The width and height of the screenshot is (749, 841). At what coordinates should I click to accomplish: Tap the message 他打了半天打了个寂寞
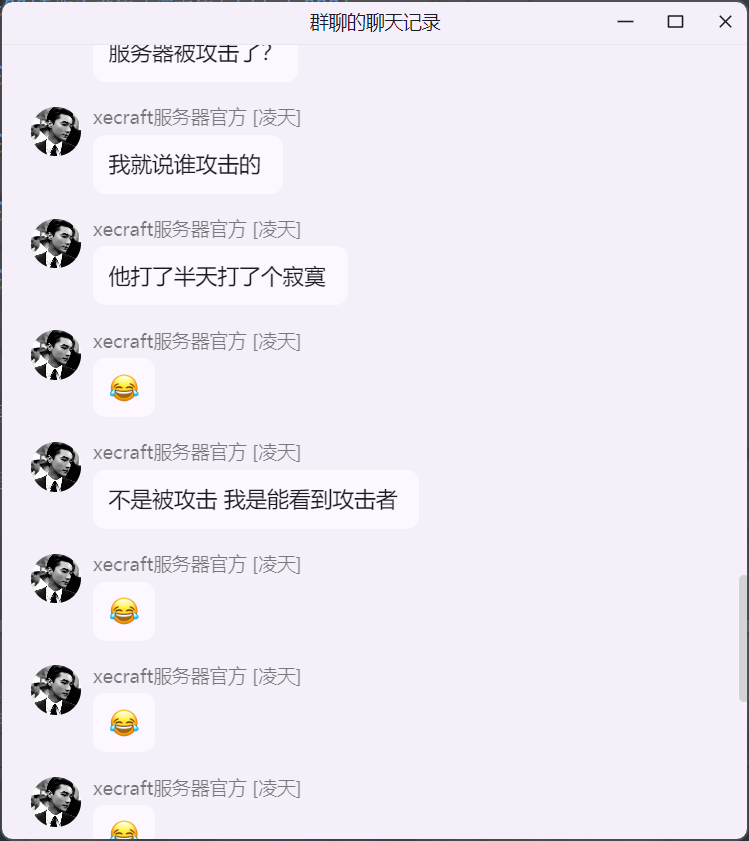pyautogui.click(x=219, y=277)
